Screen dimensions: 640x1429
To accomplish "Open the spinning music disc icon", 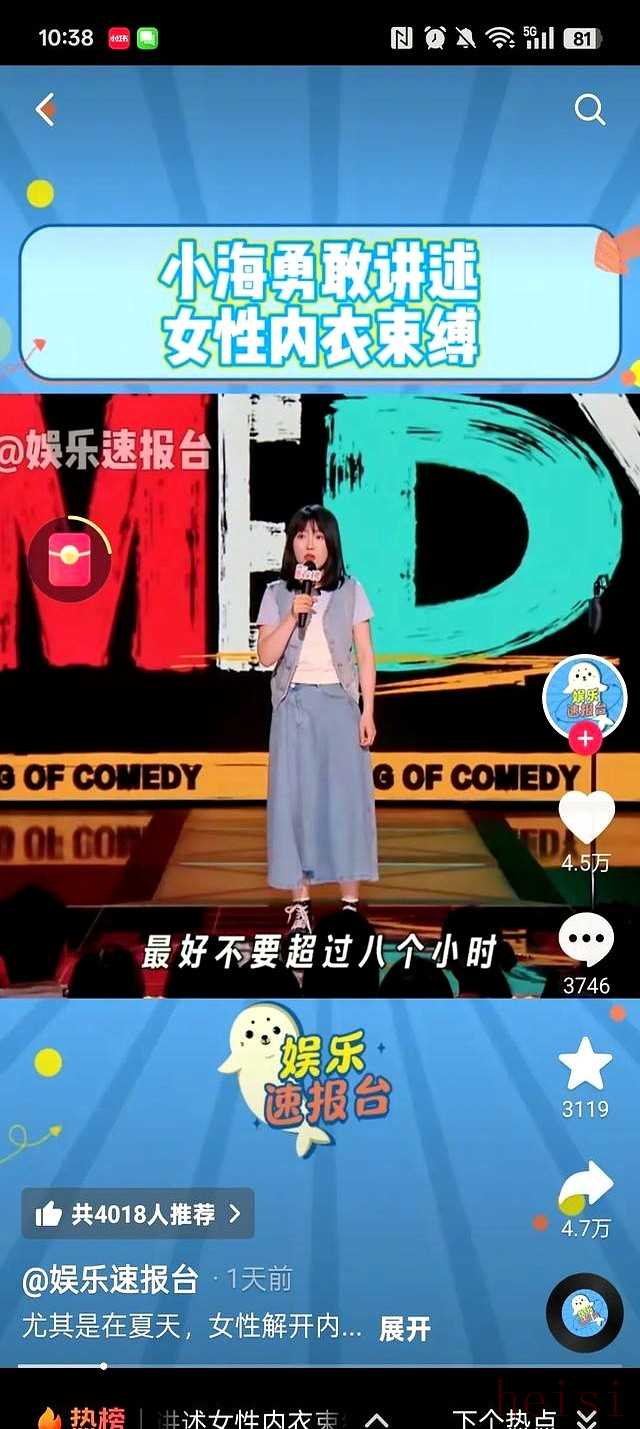I will point(585,1312).
